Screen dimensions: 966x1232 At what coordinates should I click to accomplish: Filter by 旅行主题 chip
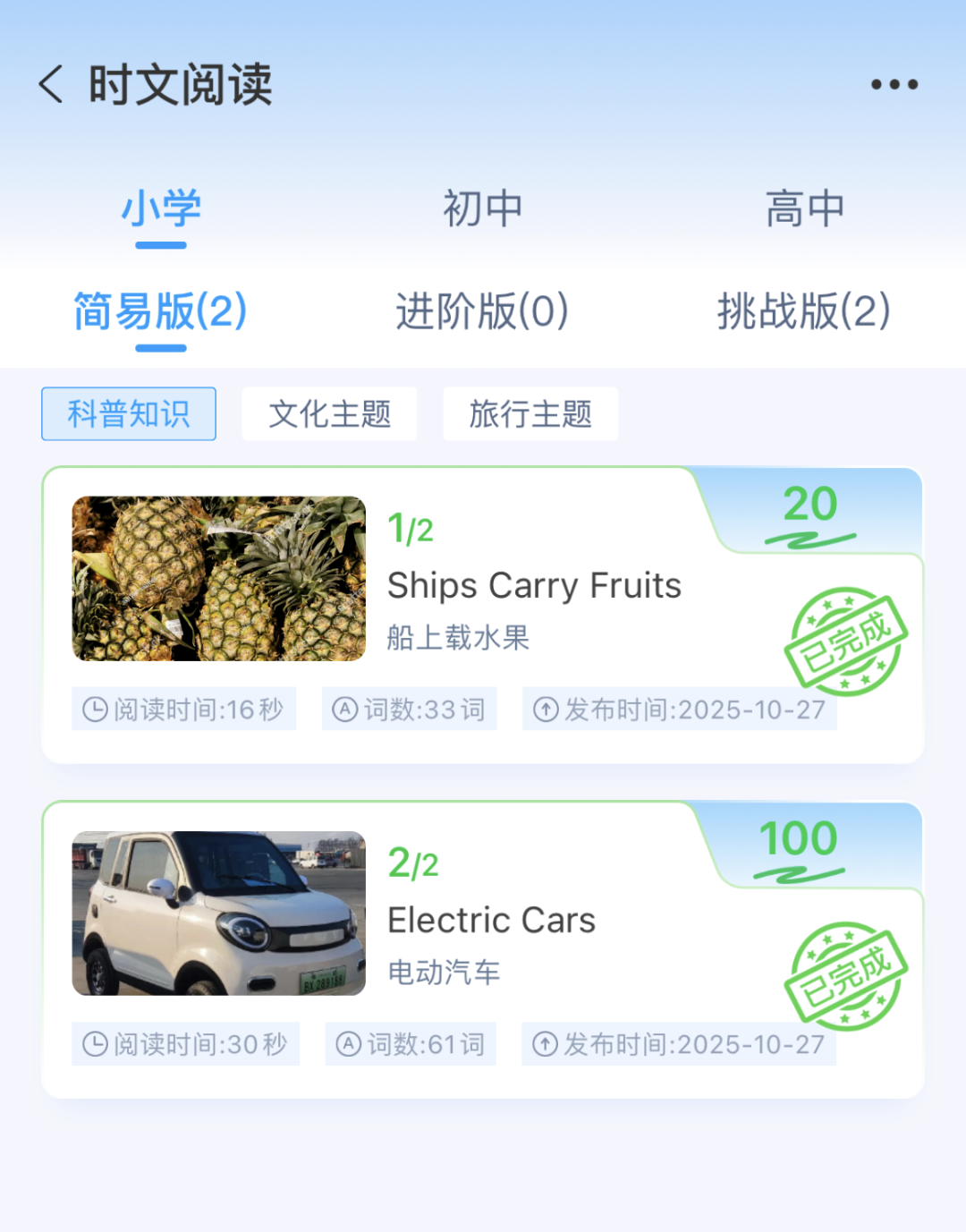coord(530,414)
